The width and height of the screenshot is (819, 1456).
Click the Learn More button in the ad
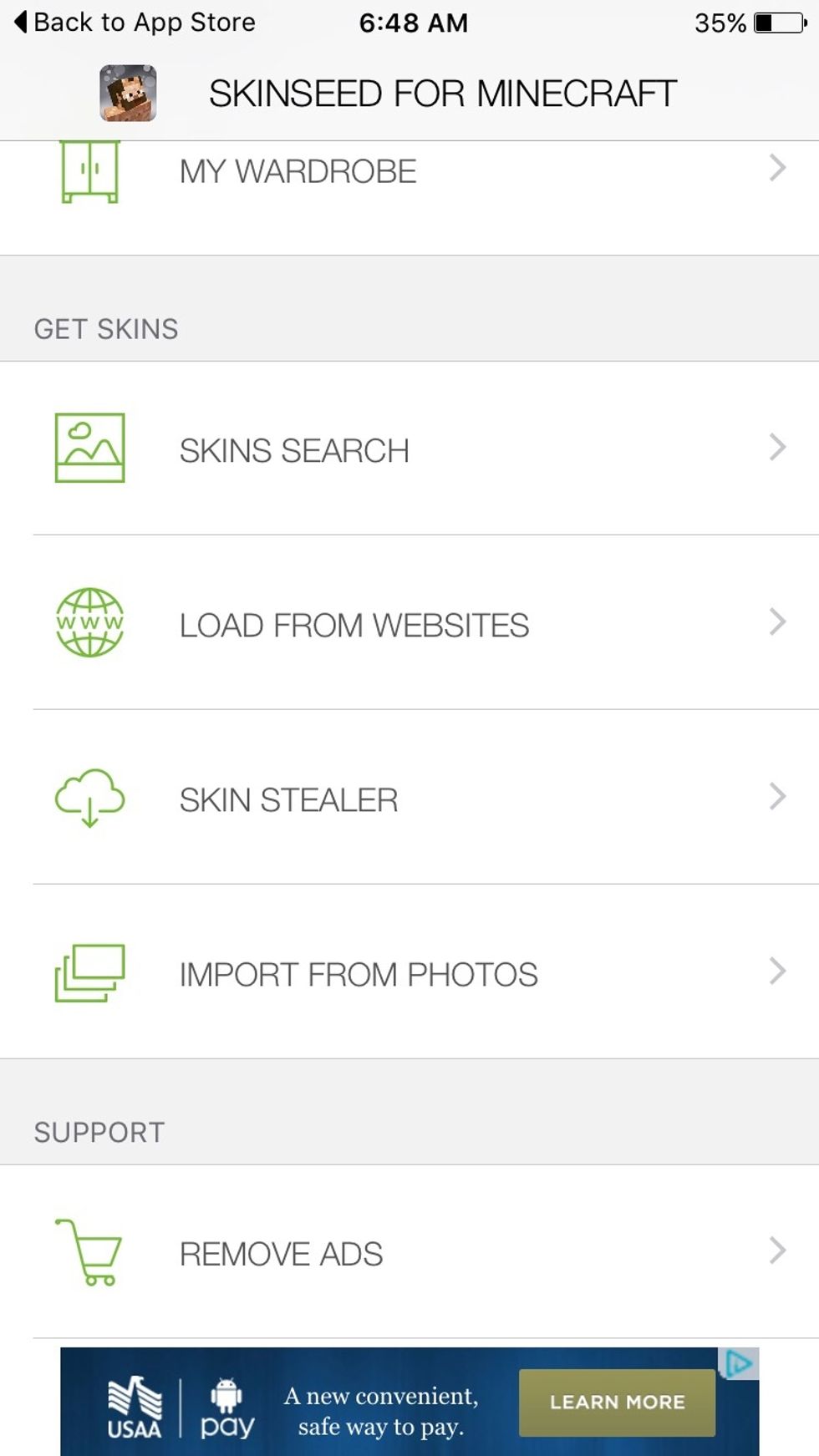click(616, 1402)
